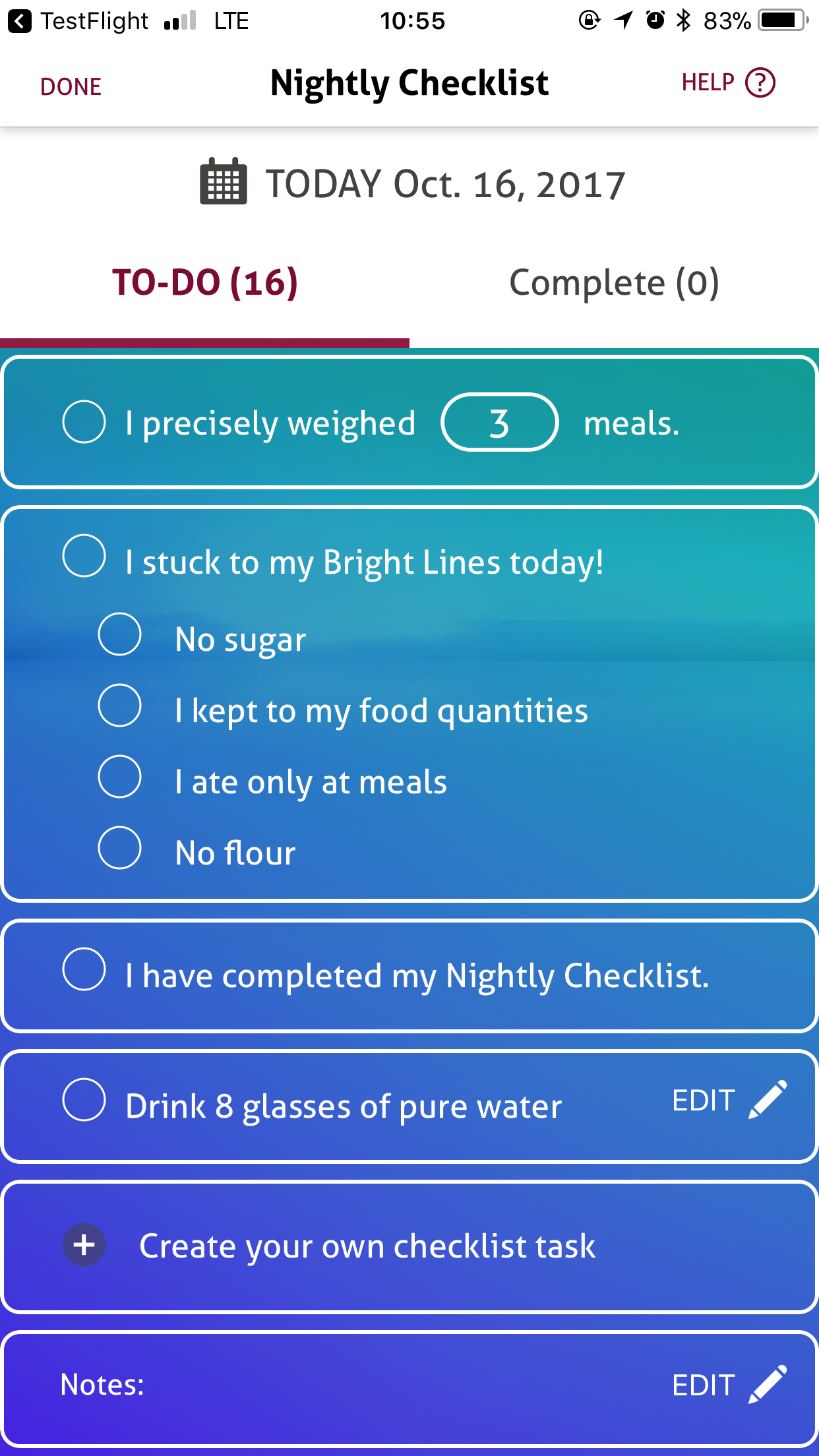Viewport: 819px width, 1456px height.
Task: Select the TO-DO (16) tab
Action: click(x=204, y=283)
